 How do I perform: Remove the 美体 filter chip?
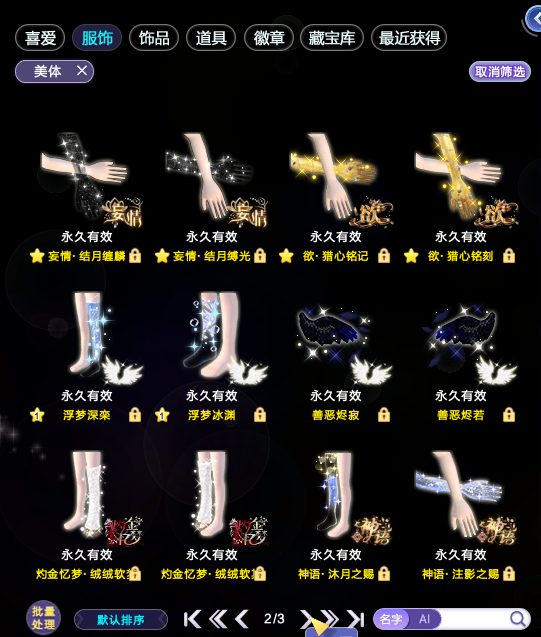point(82,71)
